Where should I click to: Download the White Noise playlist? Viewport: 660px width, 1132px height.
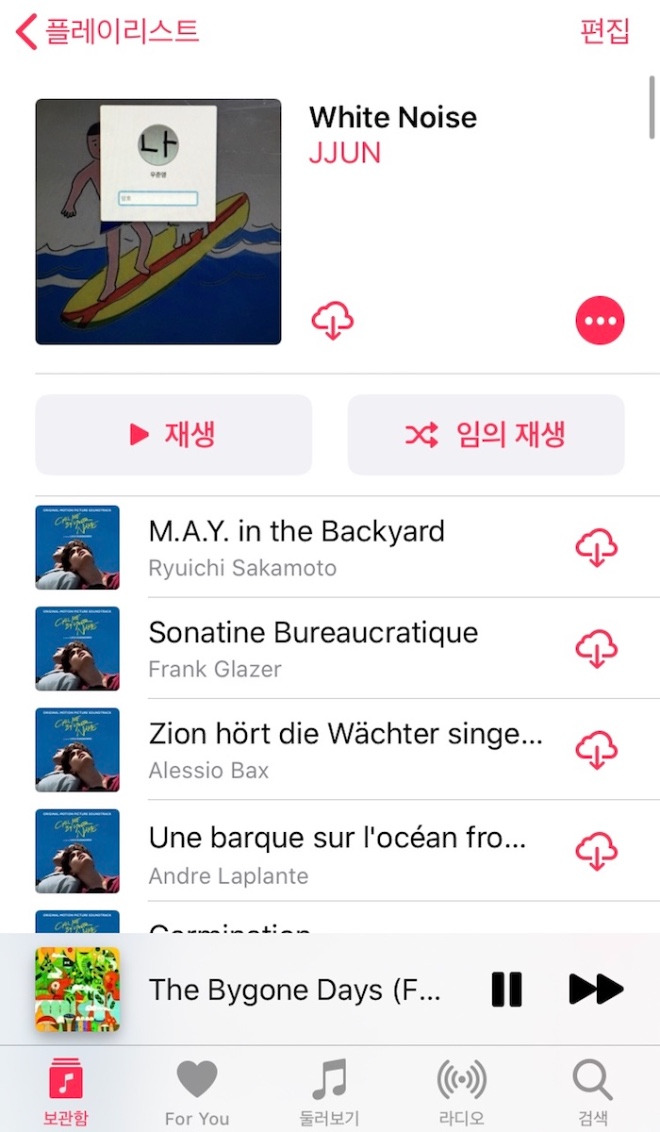(x=333, y=322)
